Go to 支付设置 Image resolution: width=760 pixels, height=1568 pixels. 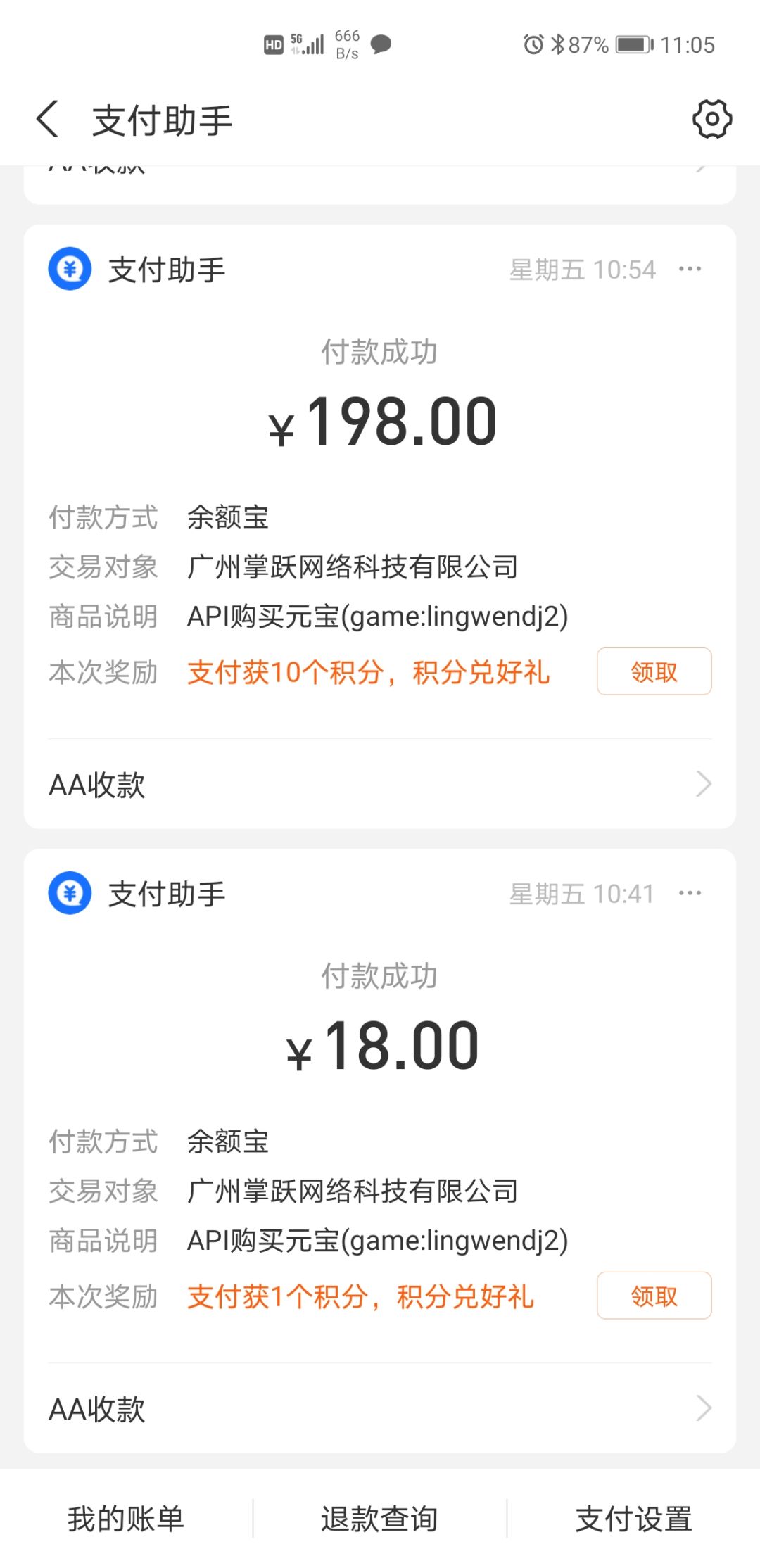[x=633, y=1518]
